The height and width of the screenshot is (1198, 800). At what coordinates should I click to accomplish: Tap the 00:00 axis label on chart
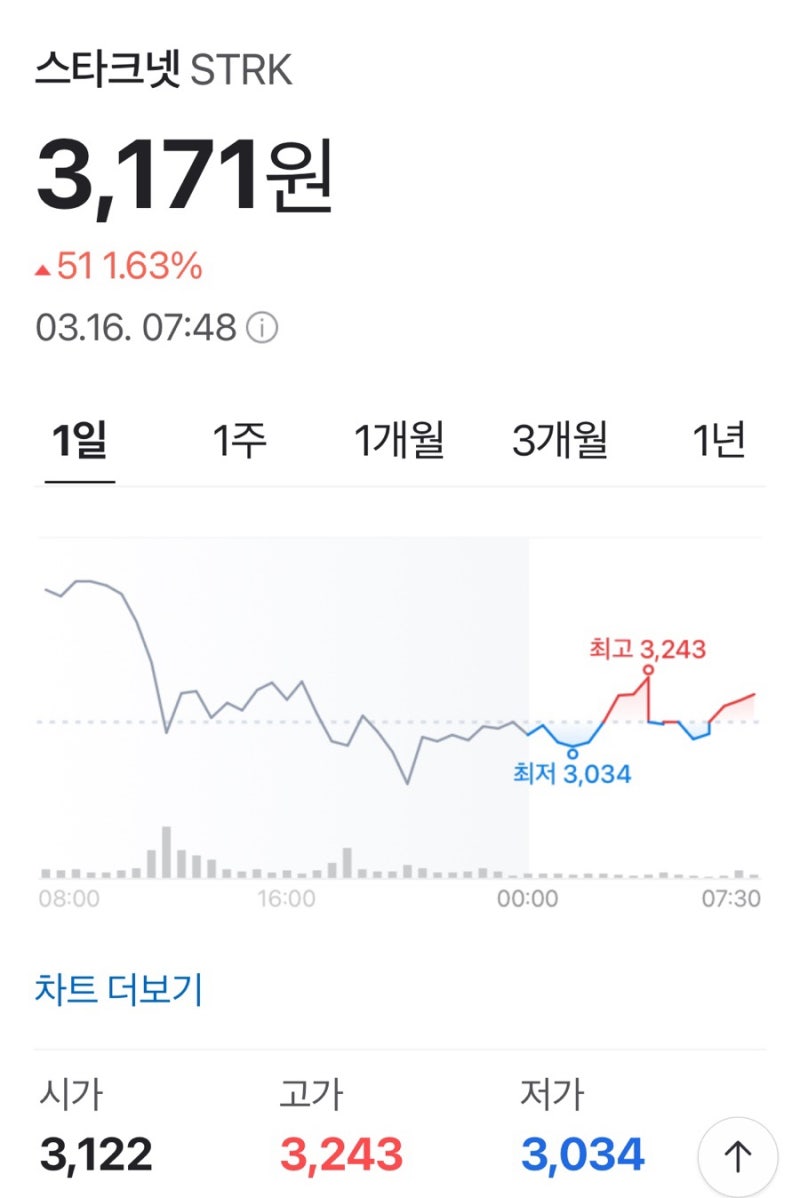pyautogui.click(x=527, y=898)
